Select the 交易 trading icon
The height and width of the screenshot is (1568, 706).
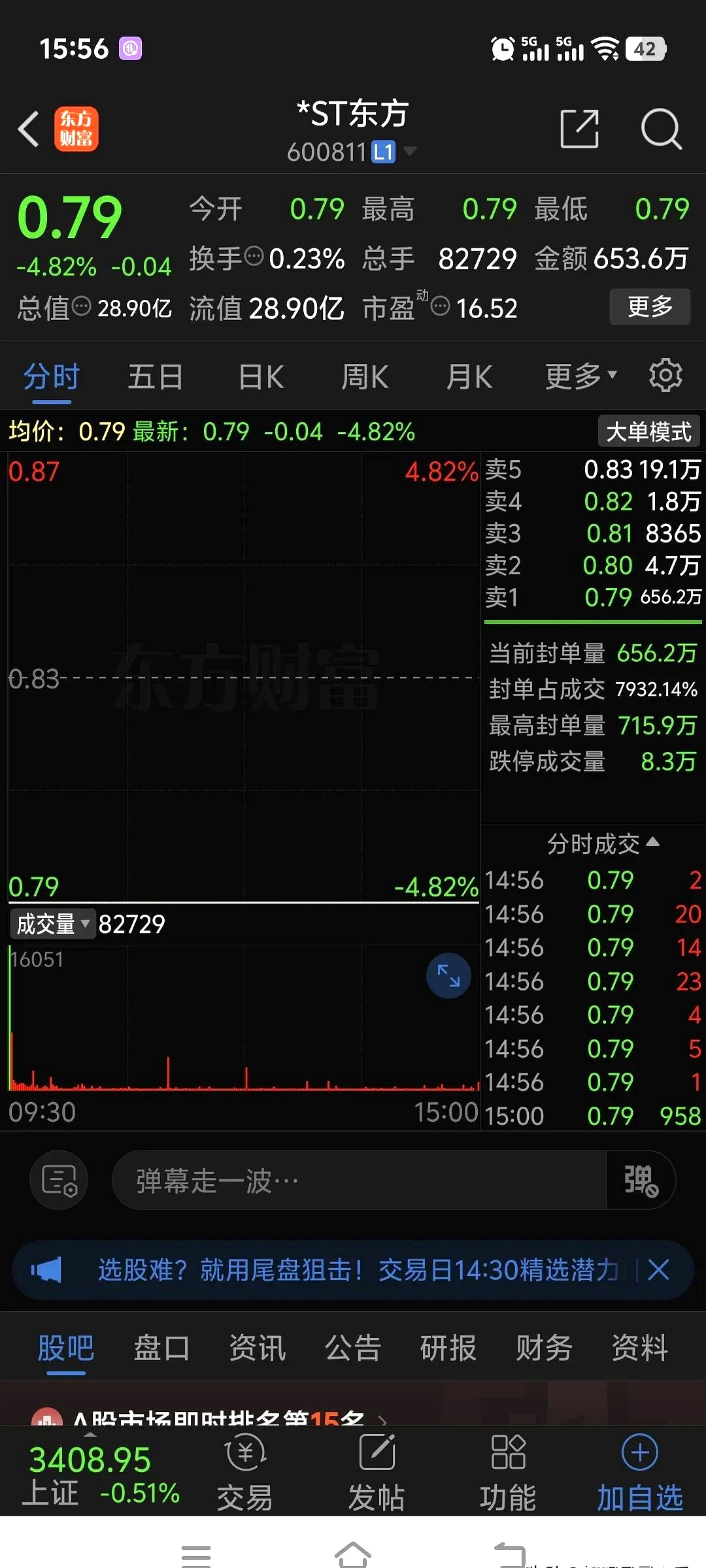(x=245, y=1470)
